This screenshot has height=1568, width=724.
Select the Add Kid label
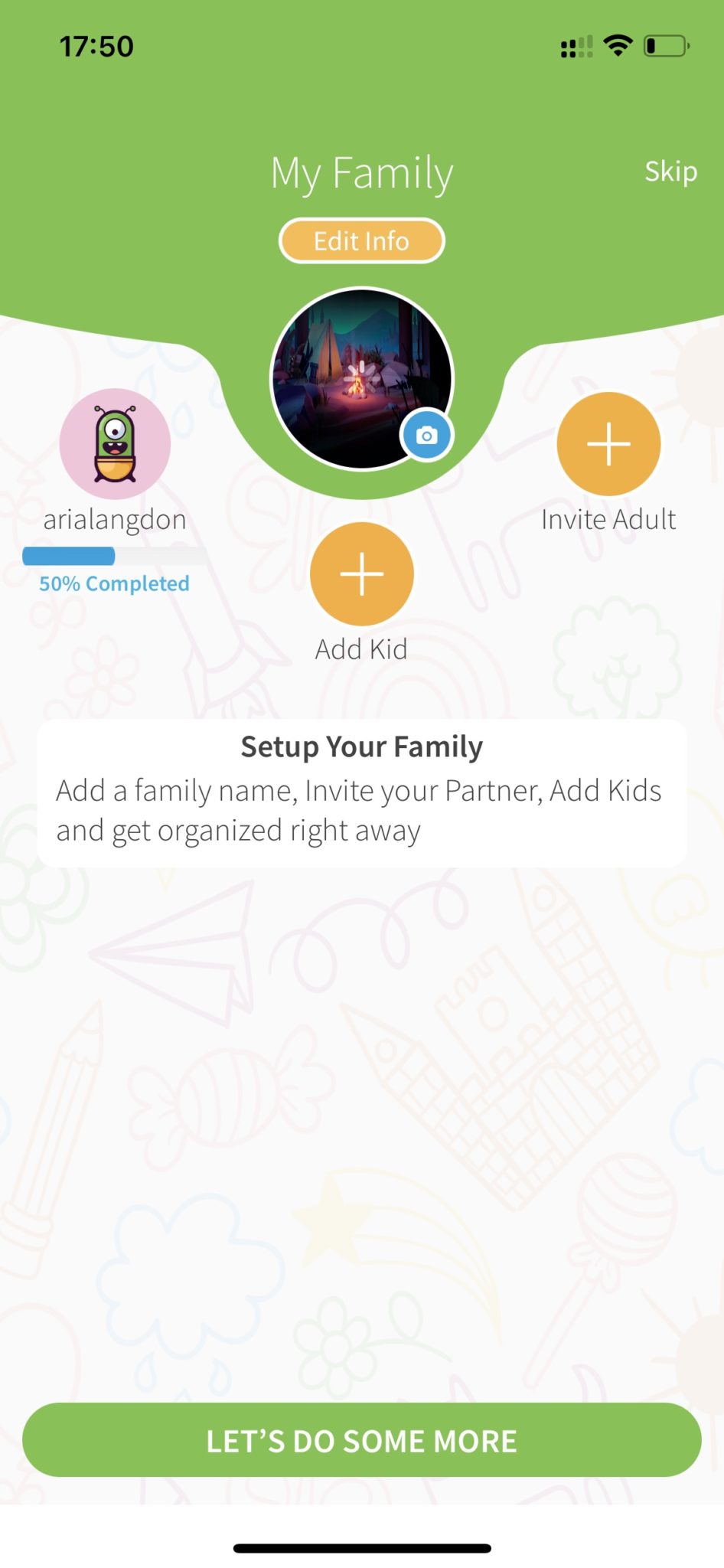coord(361,648)
